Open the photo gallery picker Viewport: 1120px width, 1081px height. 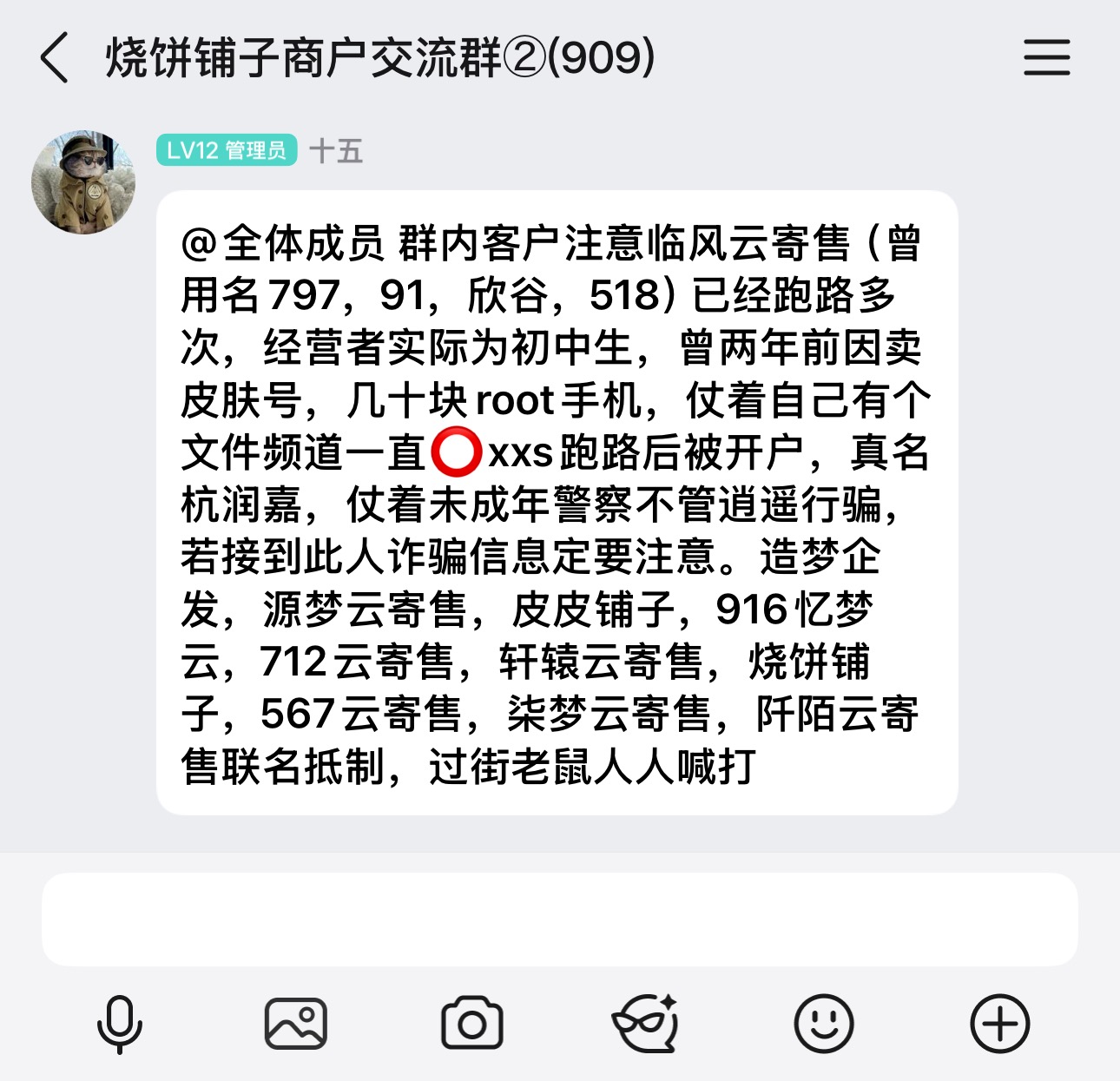[x=295, y=1024]
